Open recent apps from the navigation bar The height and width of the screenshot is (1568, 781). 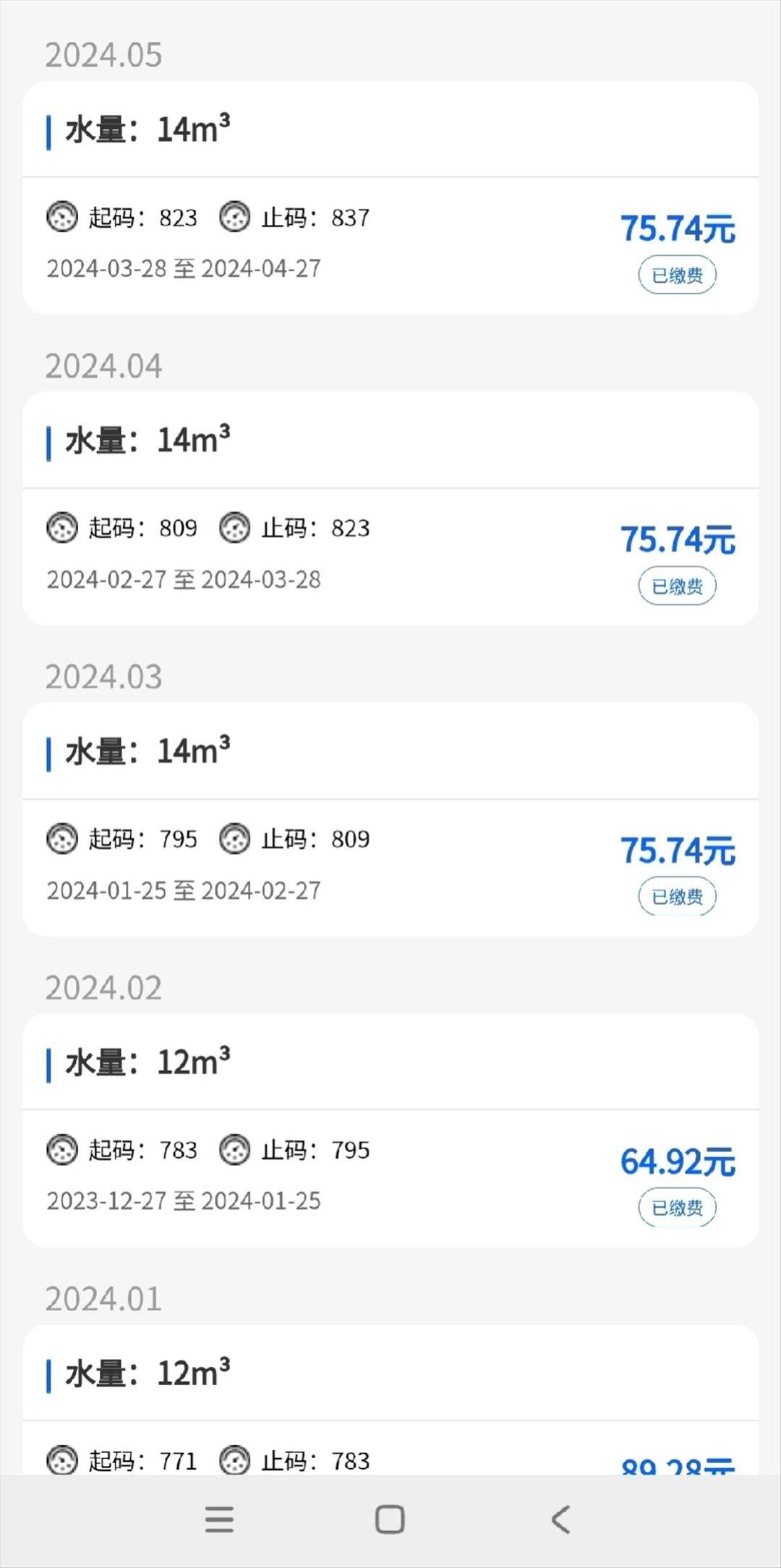pos(219,1520)
